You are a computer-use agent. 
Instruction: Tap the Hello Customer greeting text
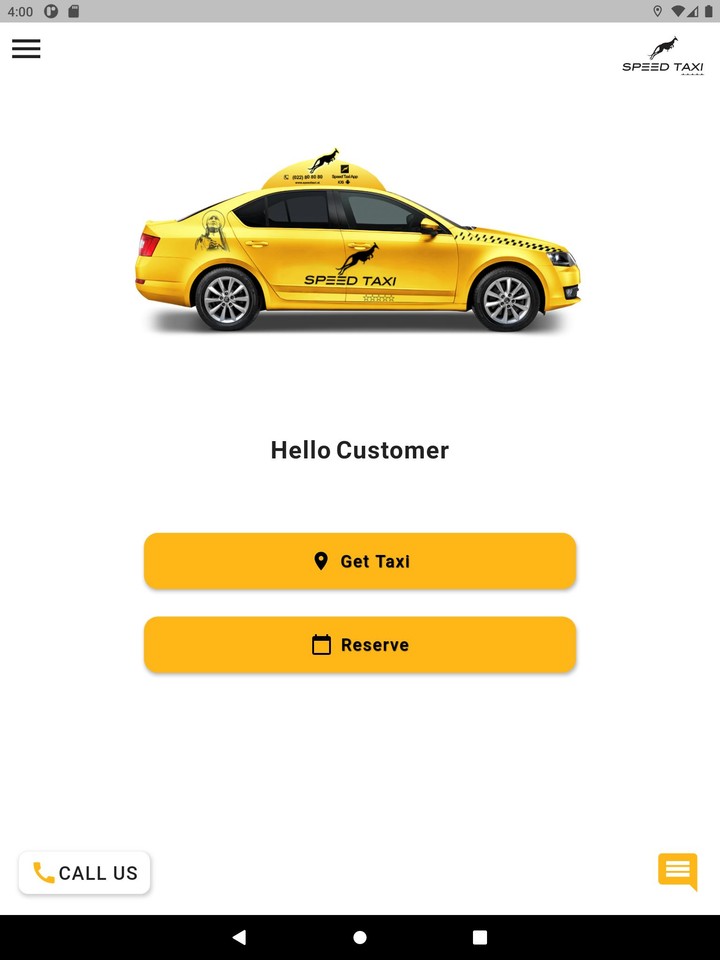[359, 450]
